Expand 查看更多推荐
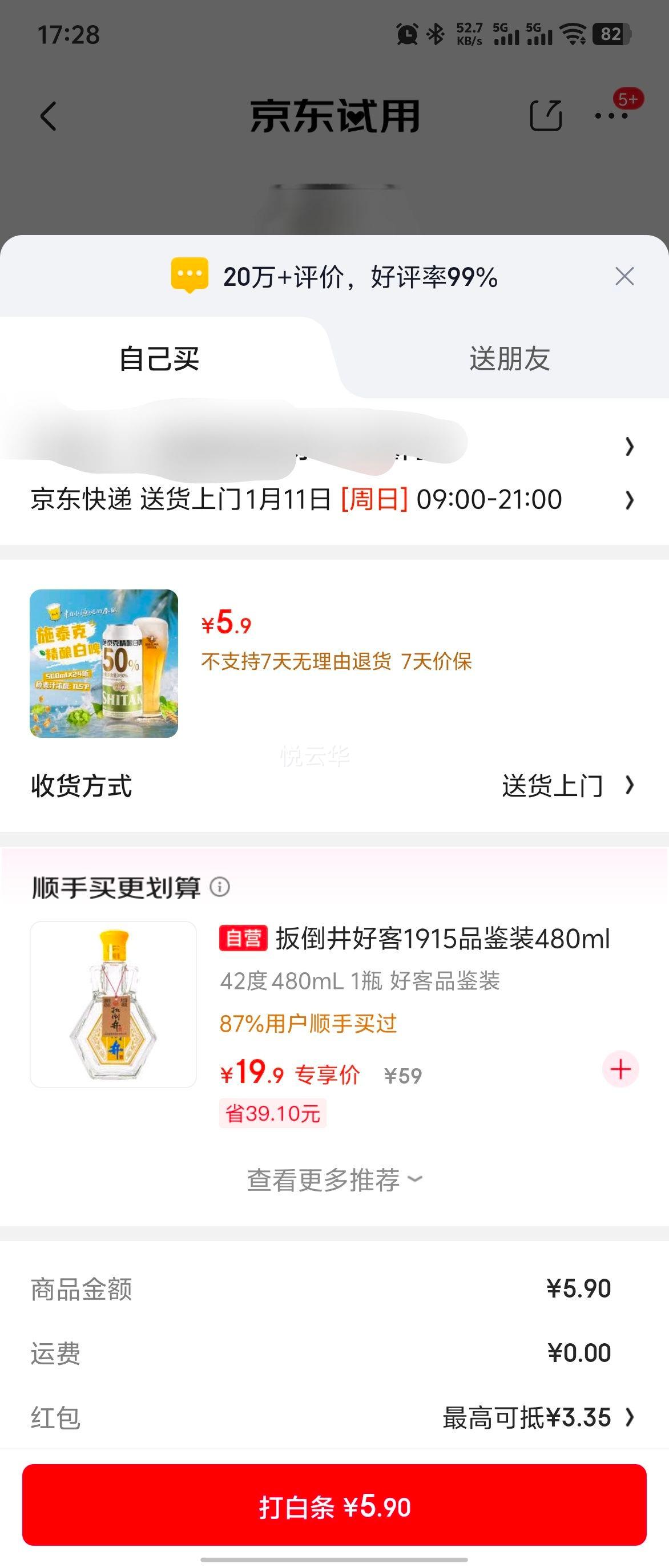 pos(334,1179)
